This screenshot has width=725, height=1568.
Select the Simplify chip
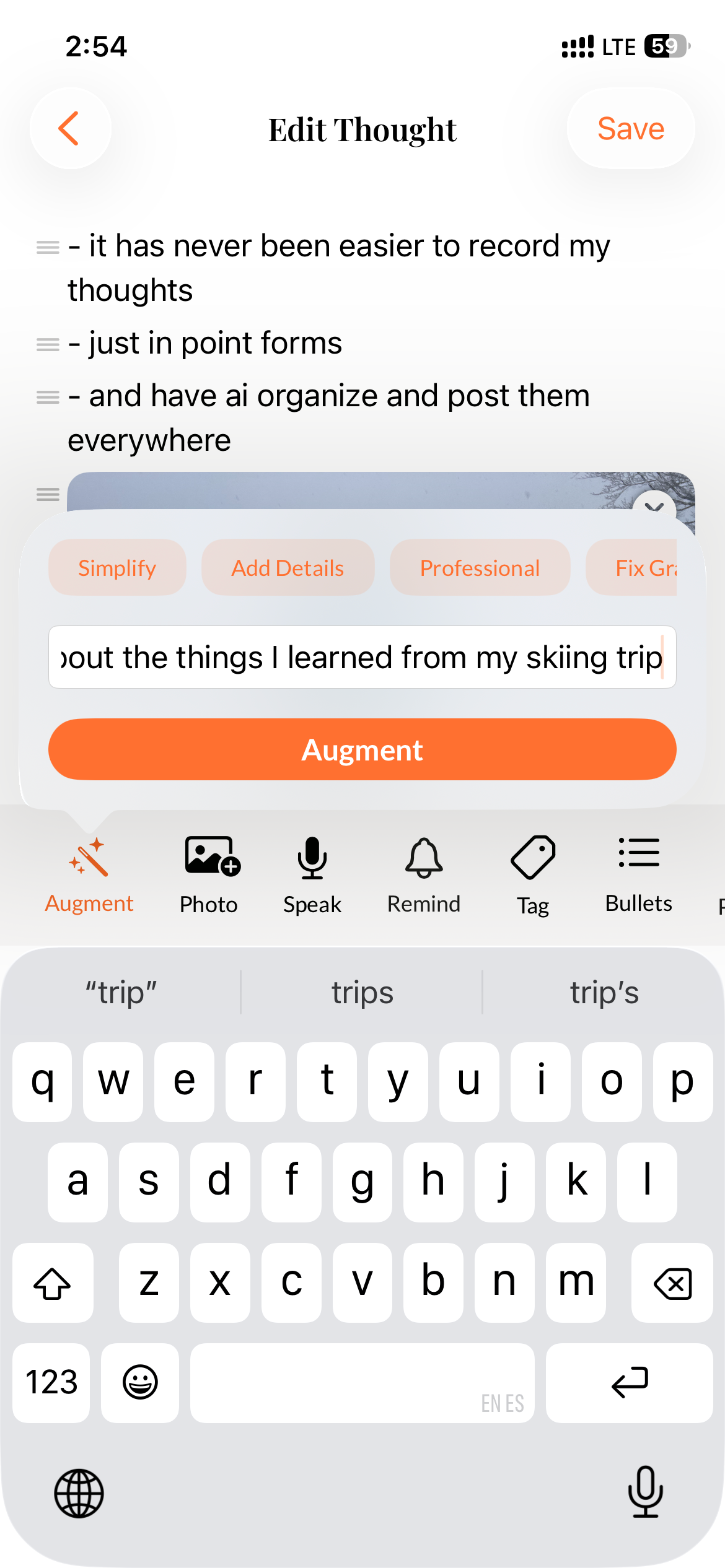117,568
